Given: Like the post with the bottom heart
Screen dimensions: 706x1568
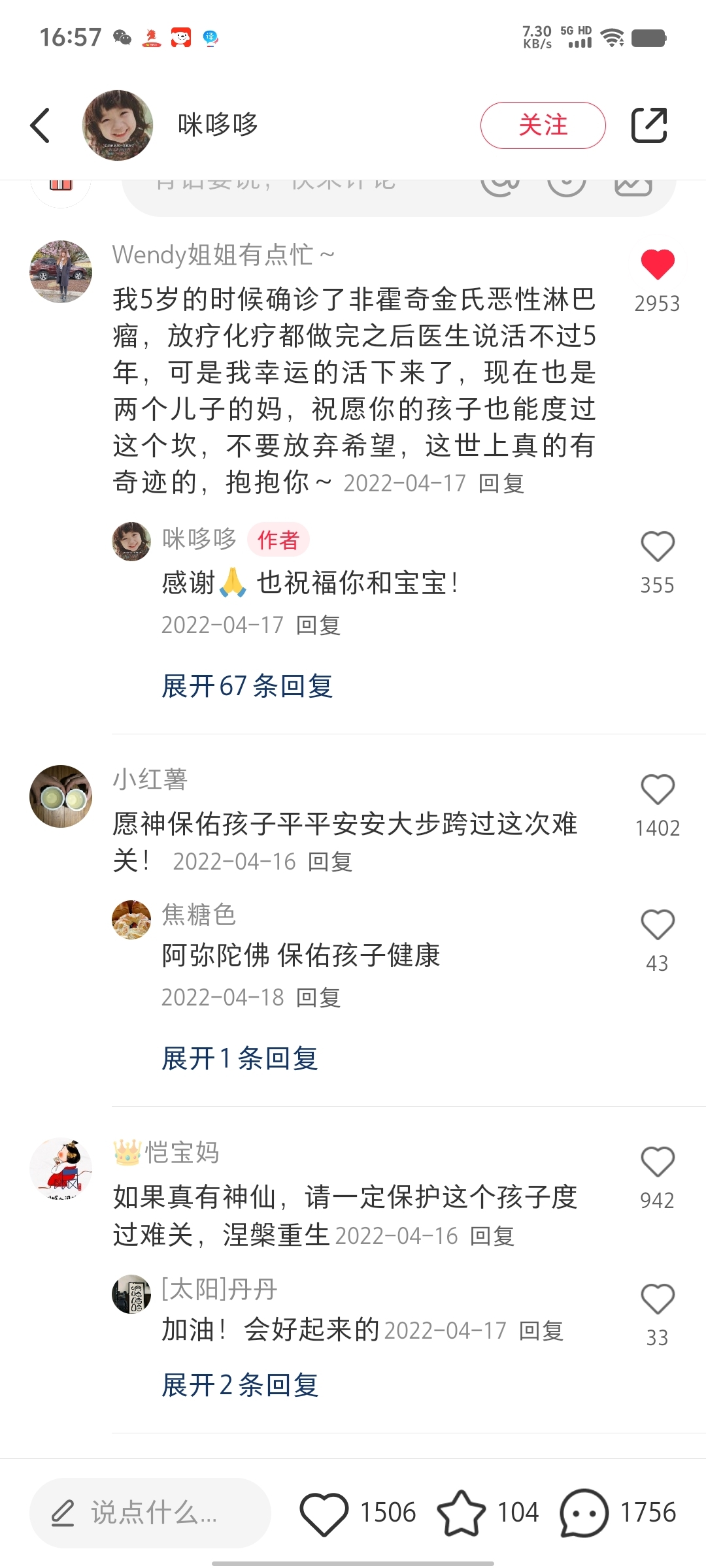Looking at the screenshot, I should pos(324,1512).
